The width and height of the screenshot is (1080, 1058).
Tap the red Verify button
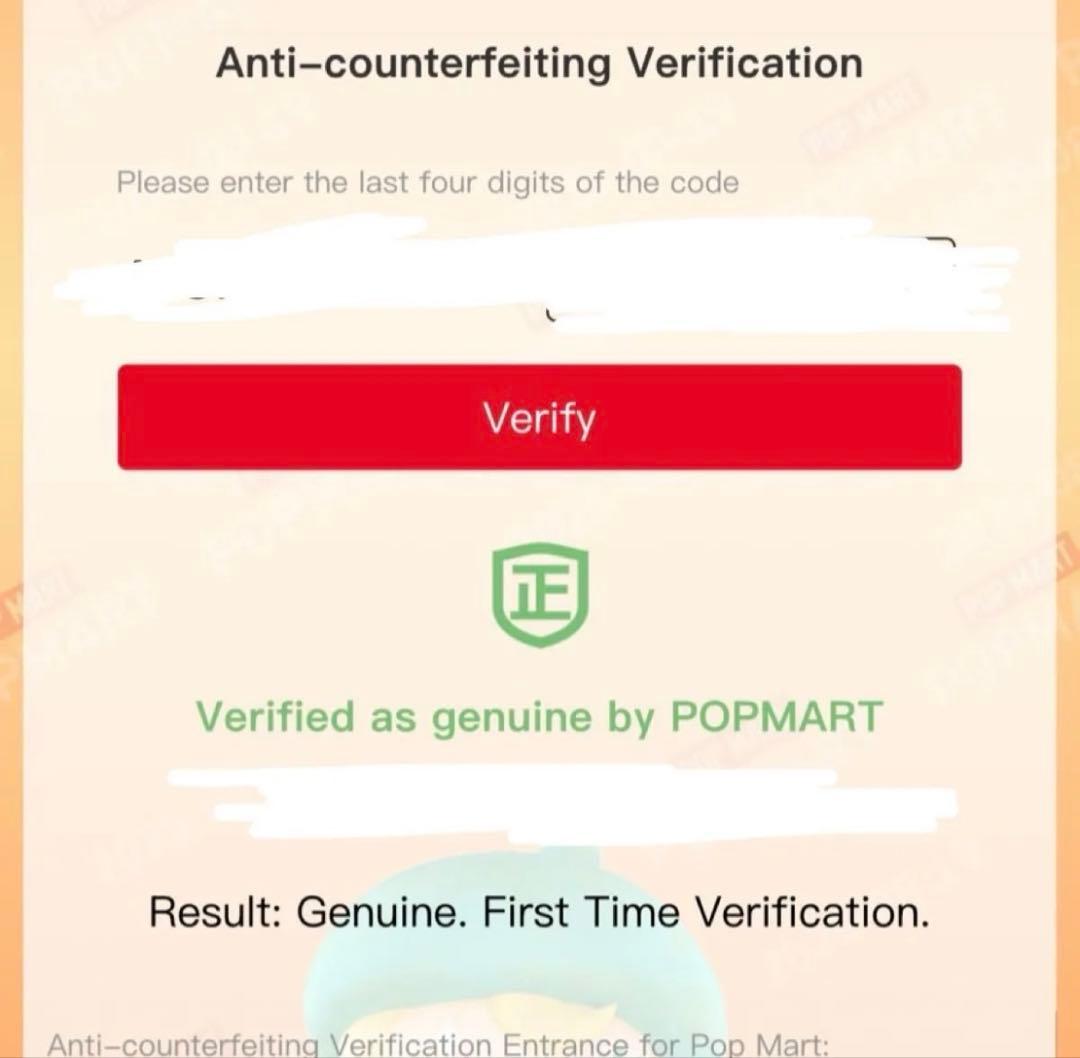539,417
